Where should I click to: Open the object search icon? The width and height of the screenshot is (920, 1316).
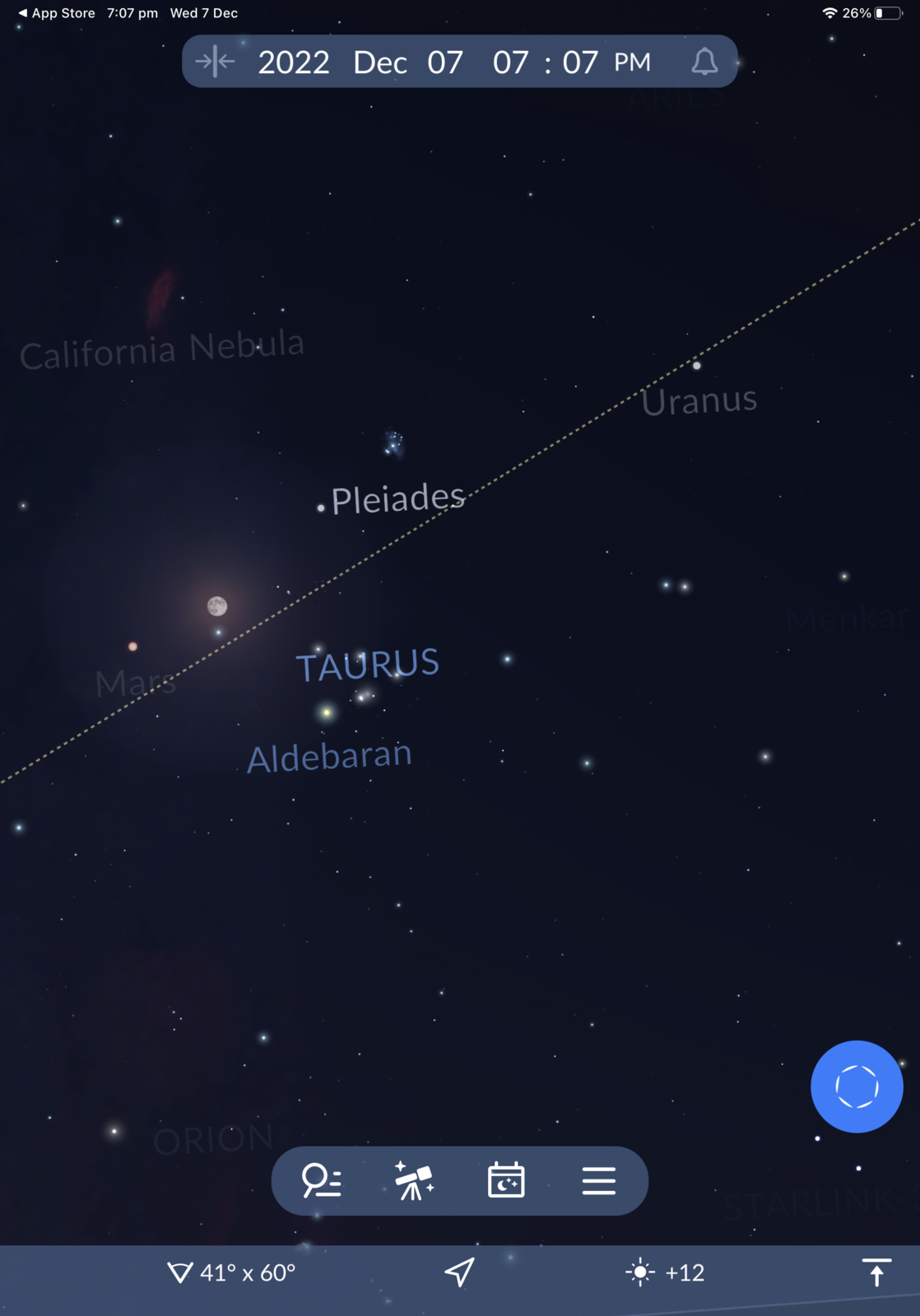point(321,1180)
